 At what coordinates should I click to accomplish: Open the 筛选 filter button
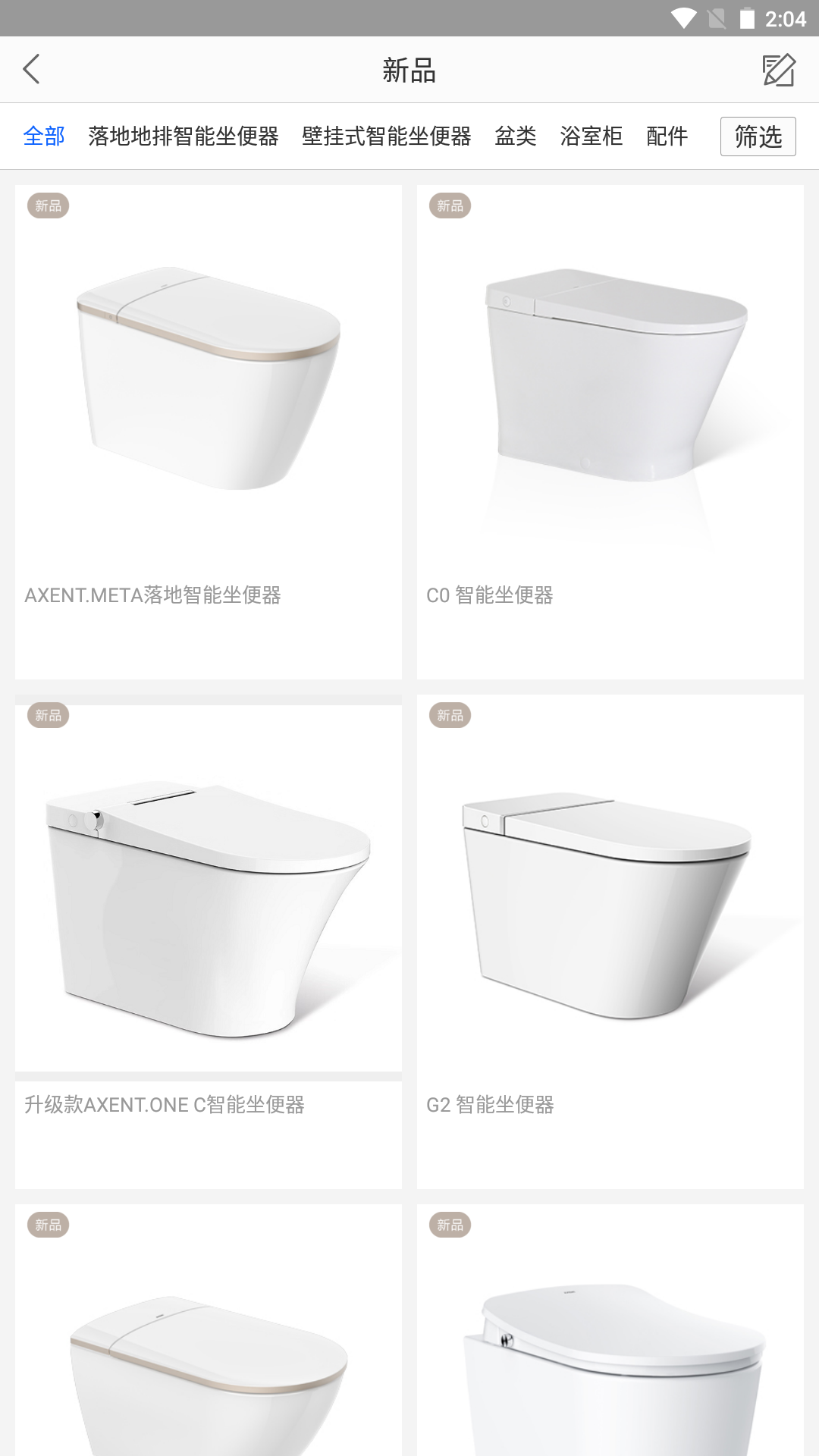758,136
